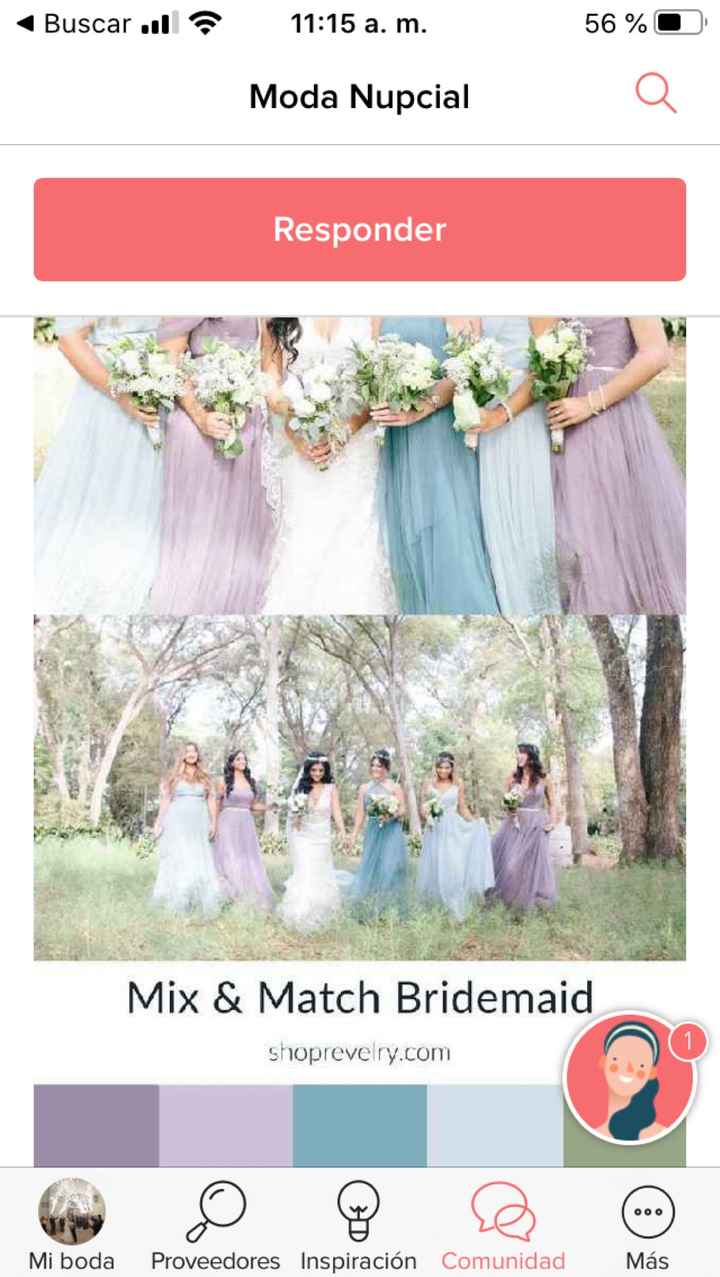
Task: Open the assistant avatar with notification badge
Action: tap(630, 1080)
